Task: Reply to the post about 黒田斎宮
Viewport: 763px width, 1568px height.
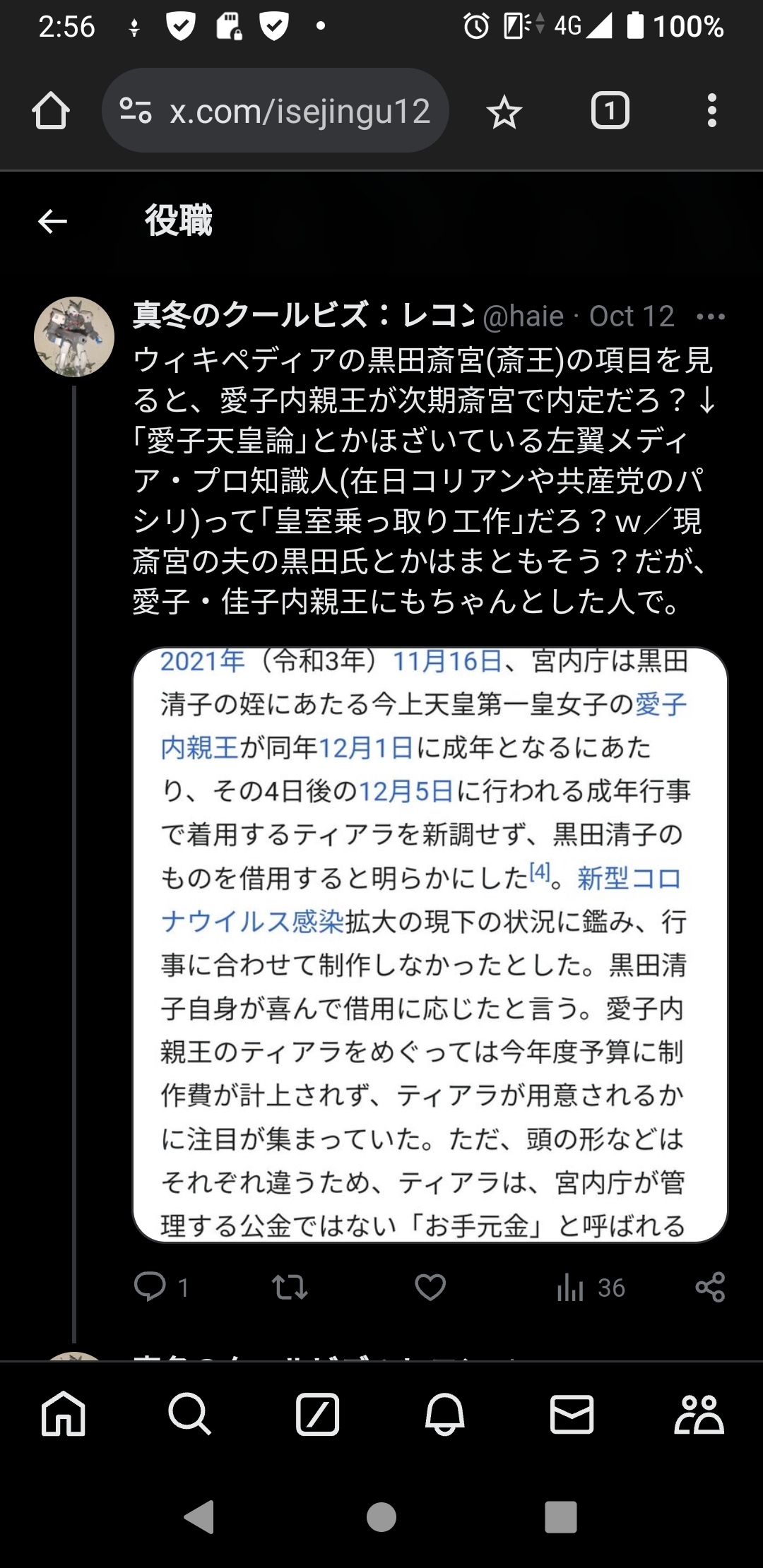Action: 150,1287
